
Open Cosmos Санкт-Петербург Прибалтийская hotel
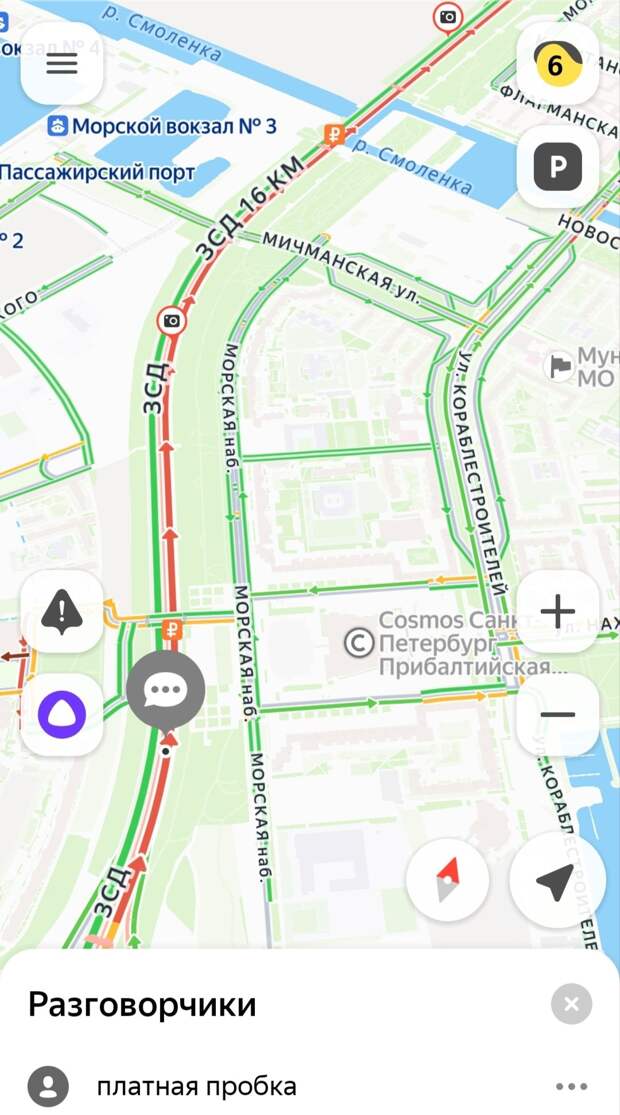coord(450,644)
